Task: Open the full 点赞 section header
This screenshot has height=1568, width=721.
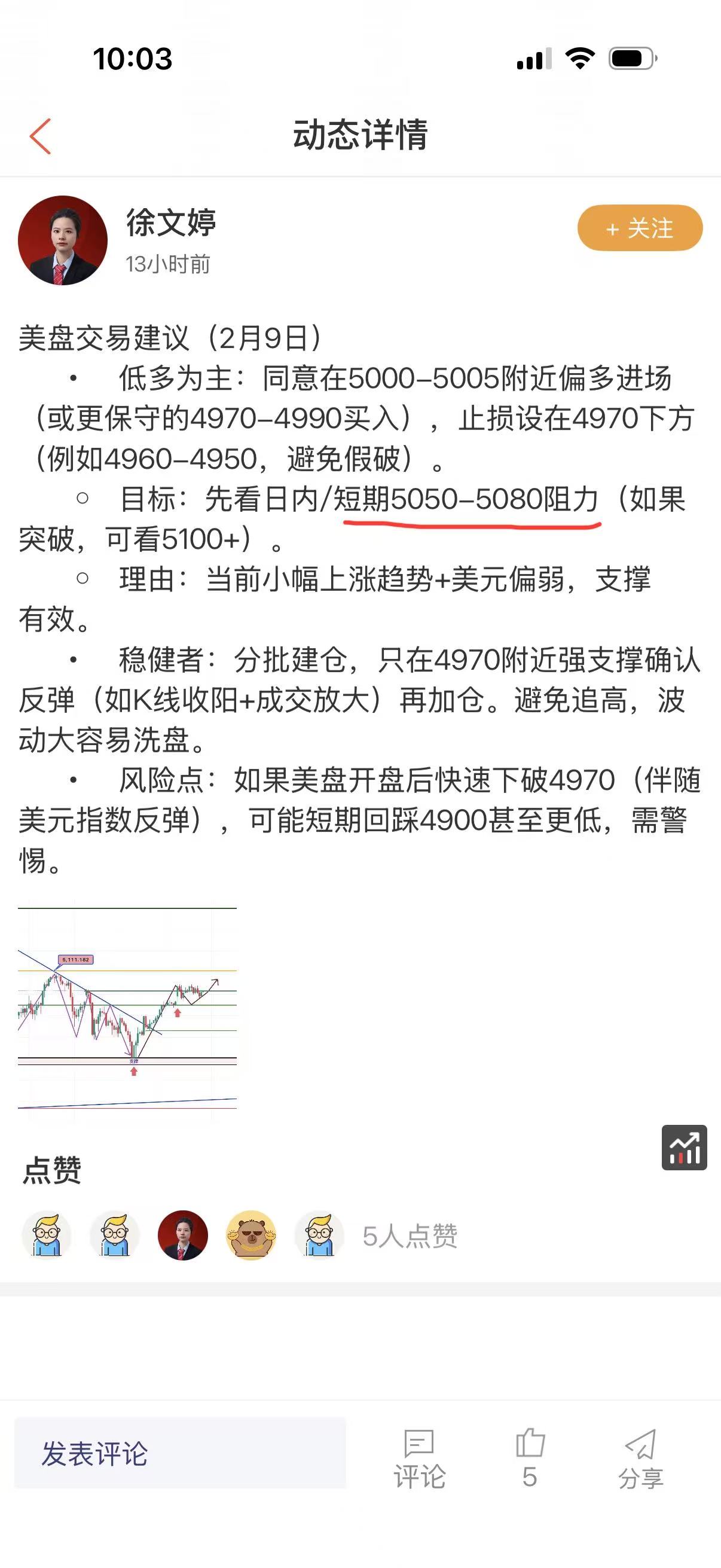Action: click(x=52, y=1172)
